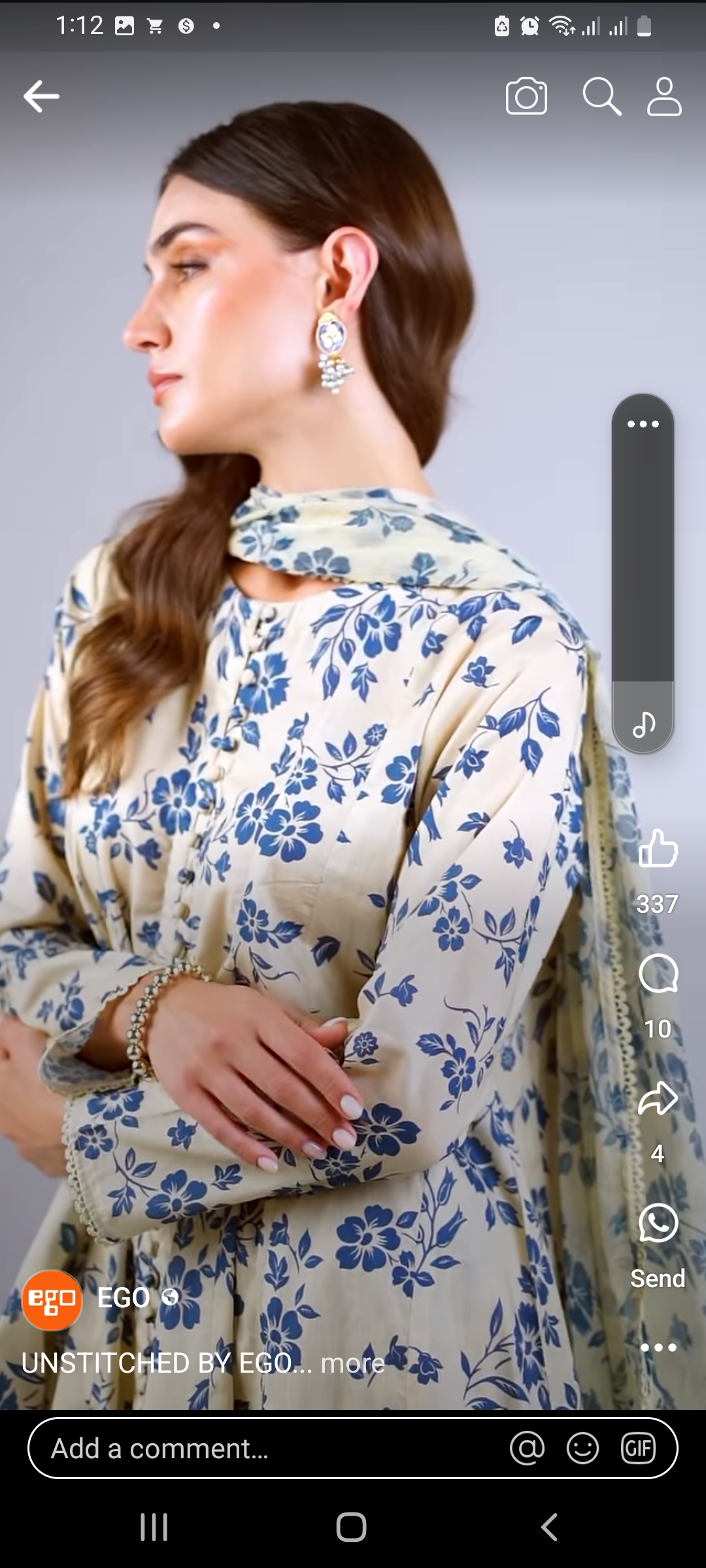The height and width of the screenshot is (1568, 706).
Task: Open search from the top bar
Action: point(601,97)
